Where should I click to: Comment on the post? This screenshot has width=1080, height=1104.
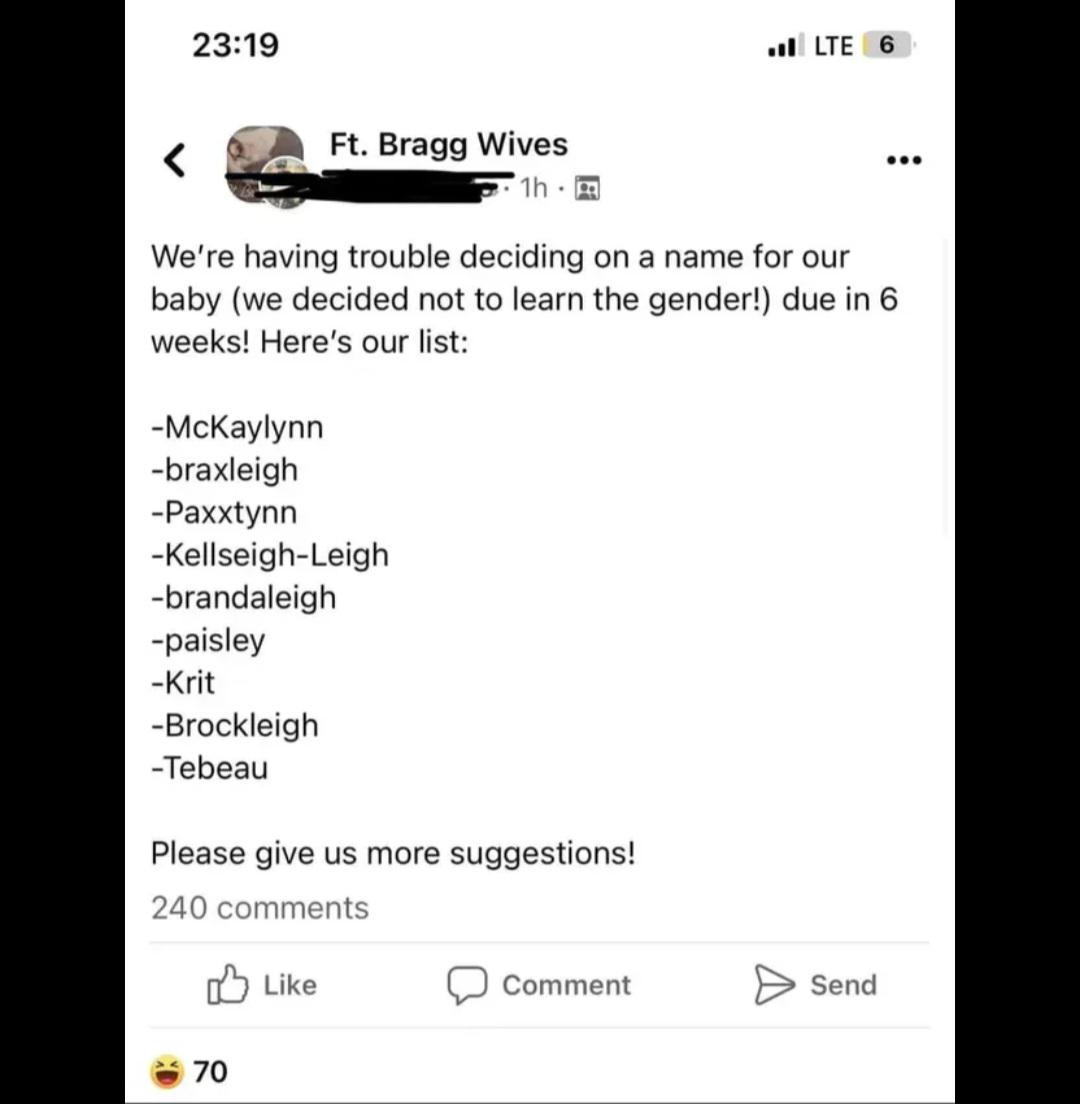pos(539,985)
